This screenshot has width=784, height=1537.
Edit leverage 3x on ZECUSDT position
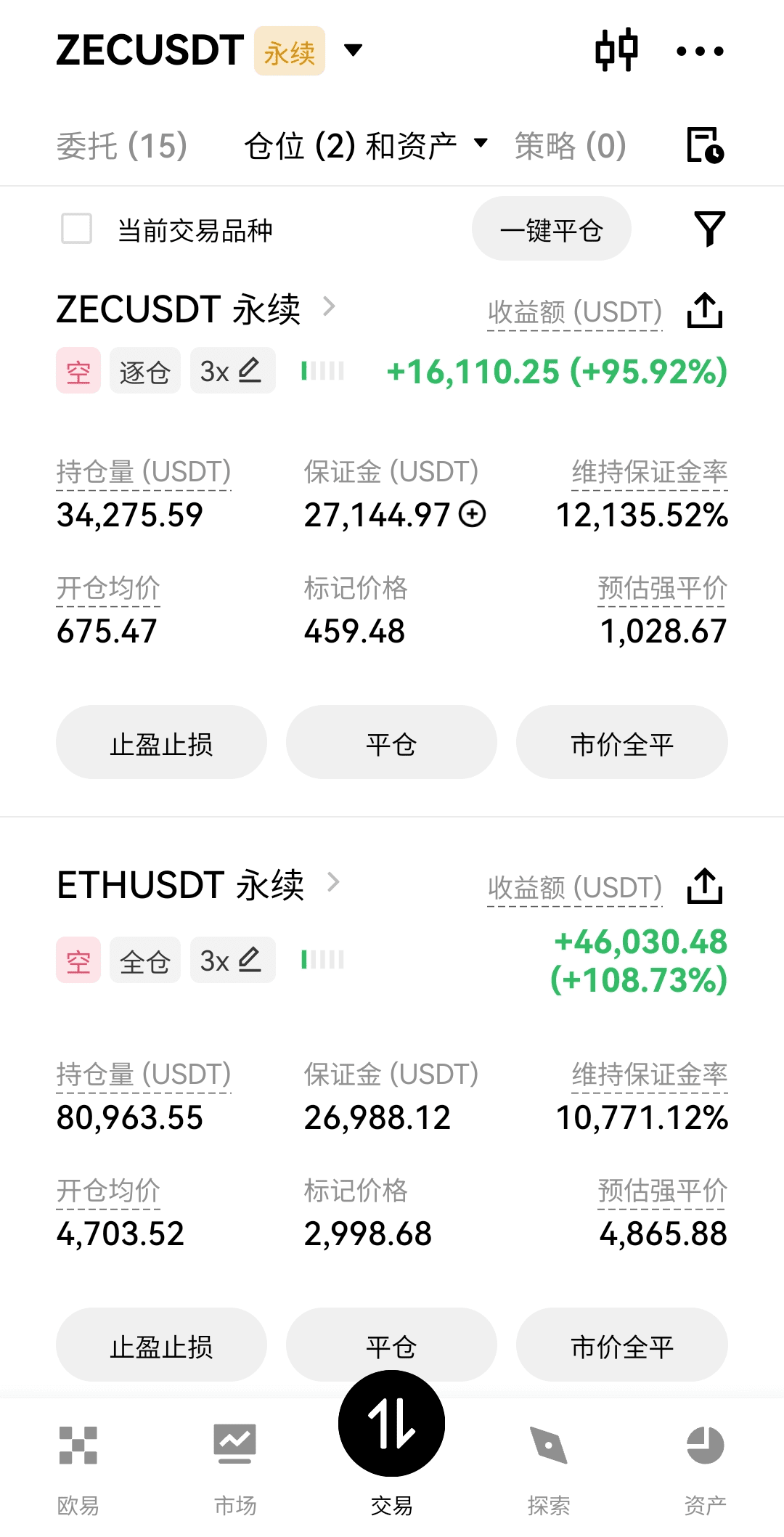[232, 371]
